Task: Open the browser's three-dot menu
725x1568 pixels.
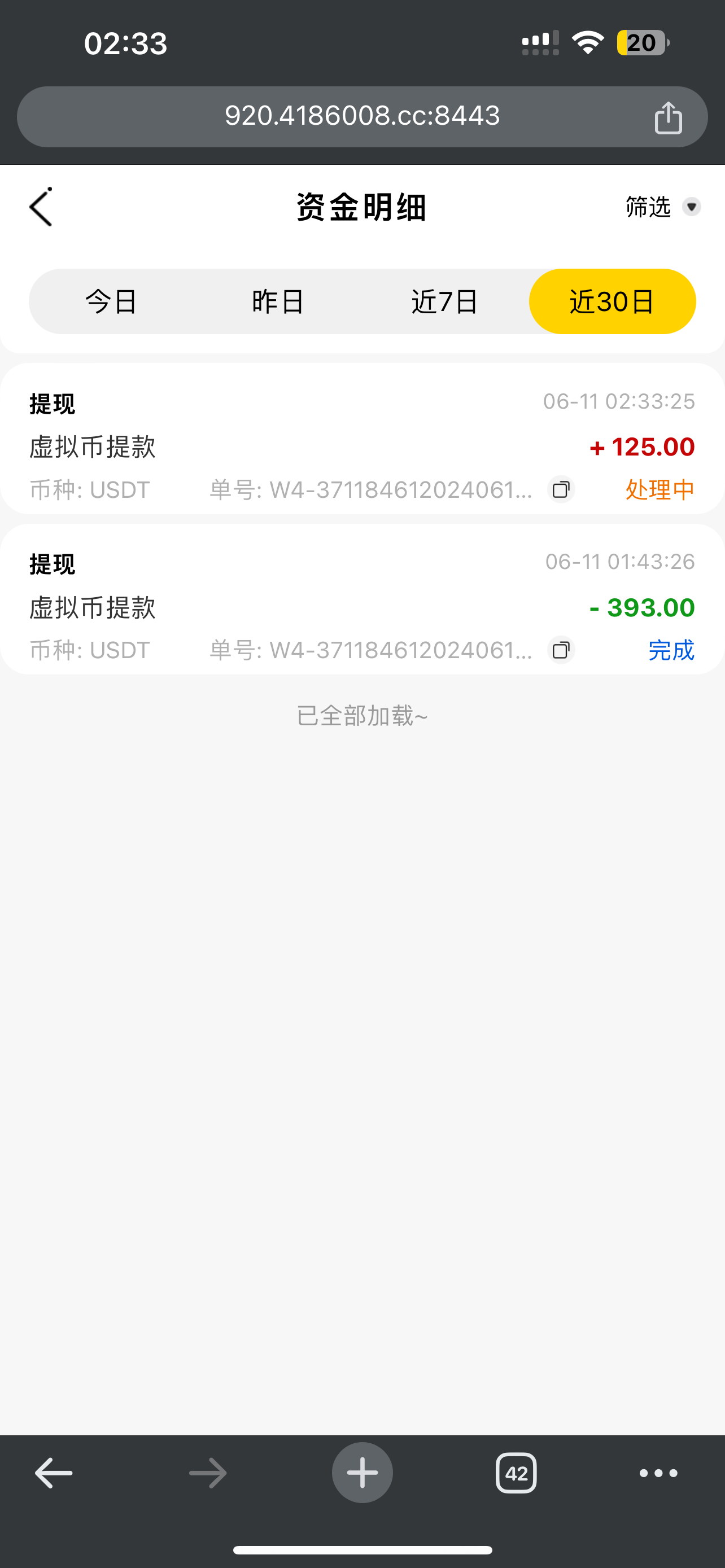Action: point(658,1473)
